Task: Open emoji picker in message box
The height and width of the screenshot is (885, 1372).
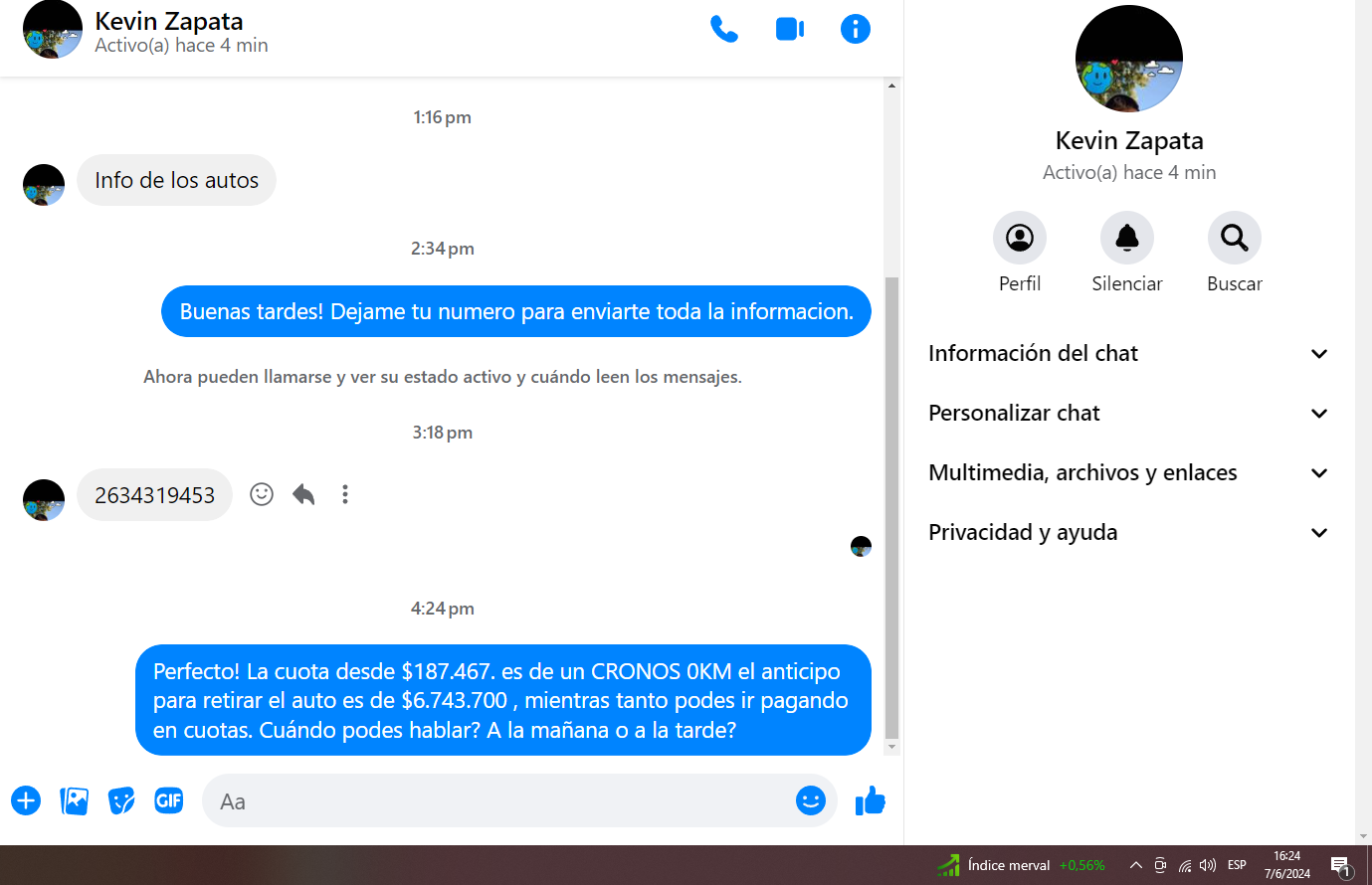Action: click(x=811, y=800)
